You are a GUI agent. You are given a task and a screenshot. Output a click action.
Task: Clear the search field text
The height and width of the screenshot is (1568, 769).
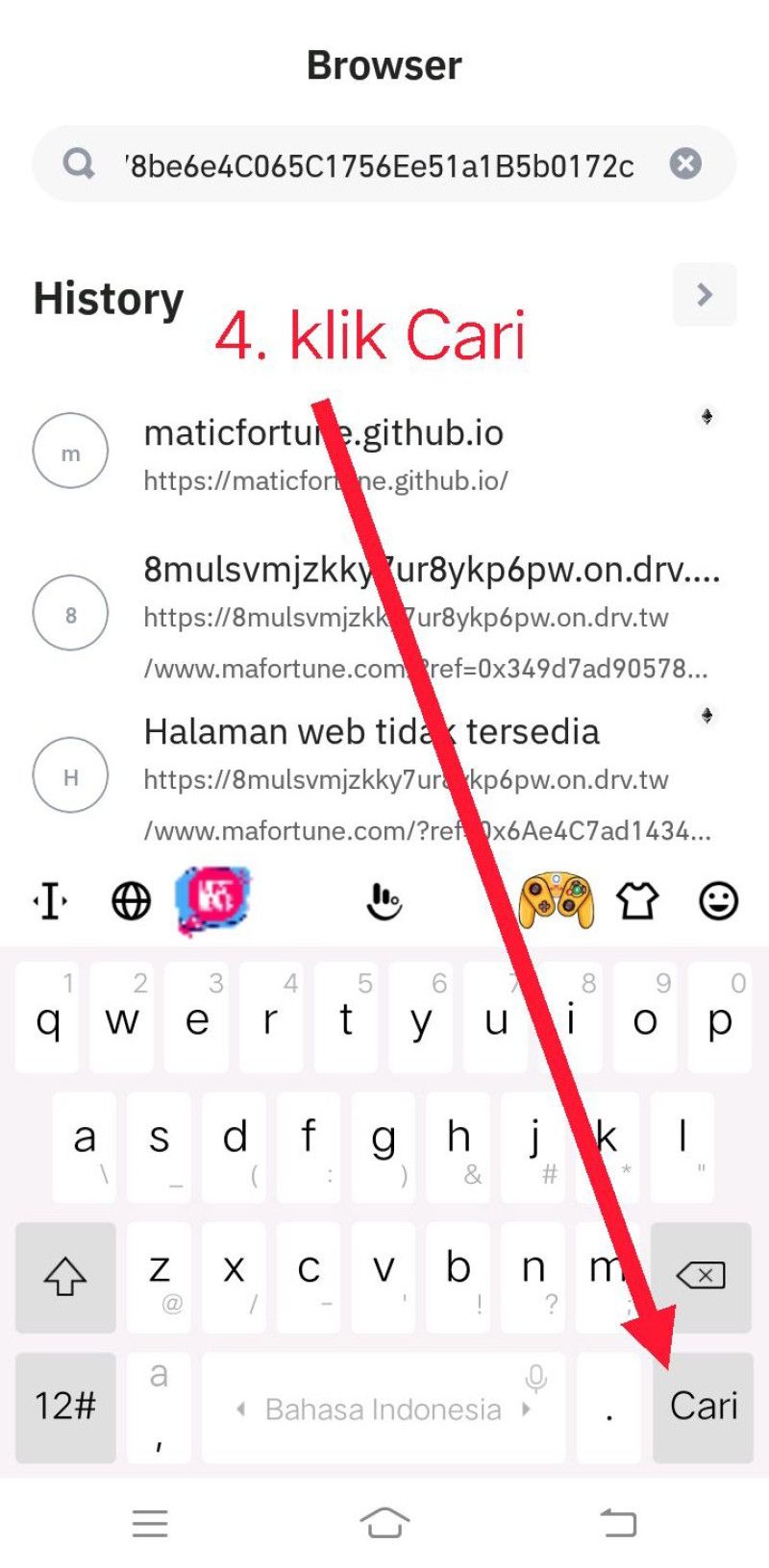(684, 164)
